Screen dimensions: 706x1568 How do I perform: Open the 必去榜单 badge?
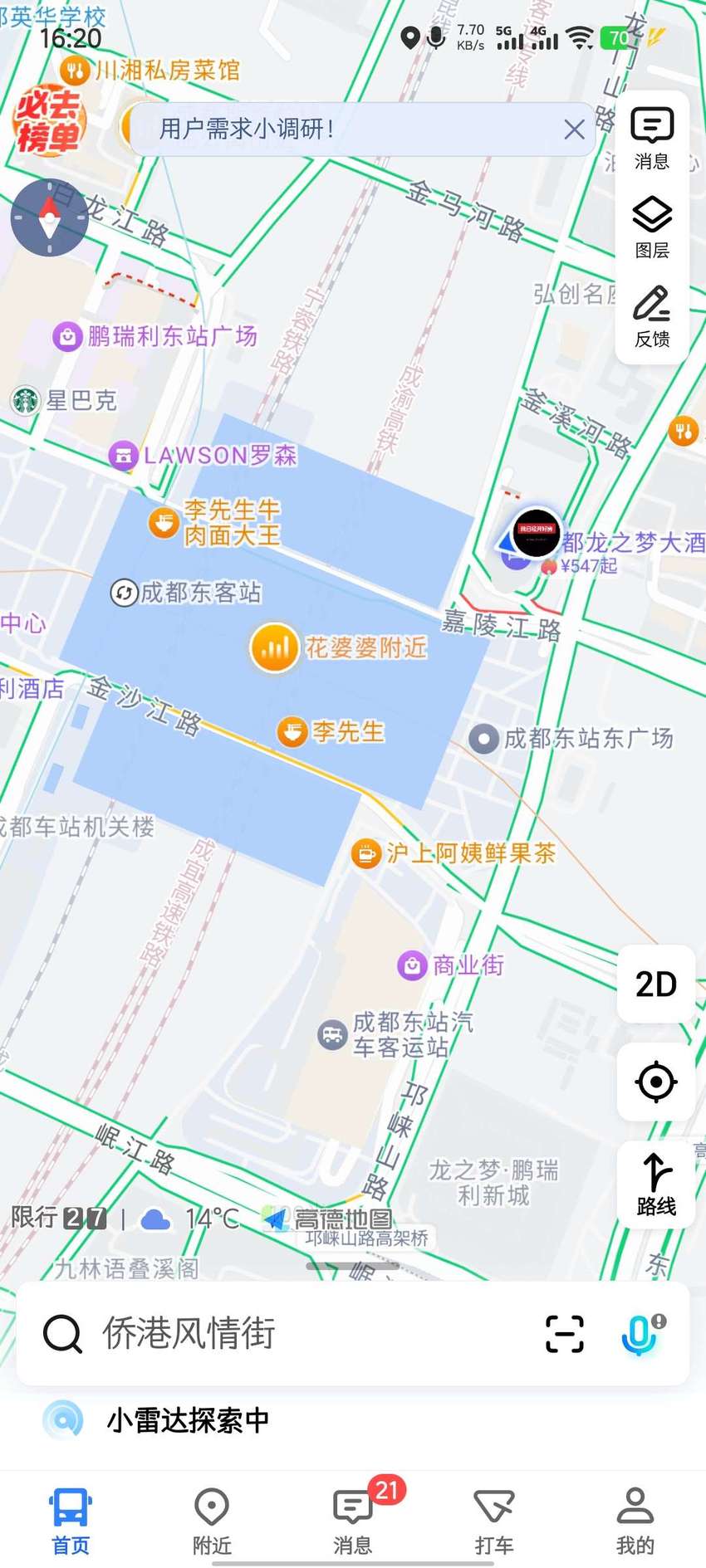coord(50,121)
